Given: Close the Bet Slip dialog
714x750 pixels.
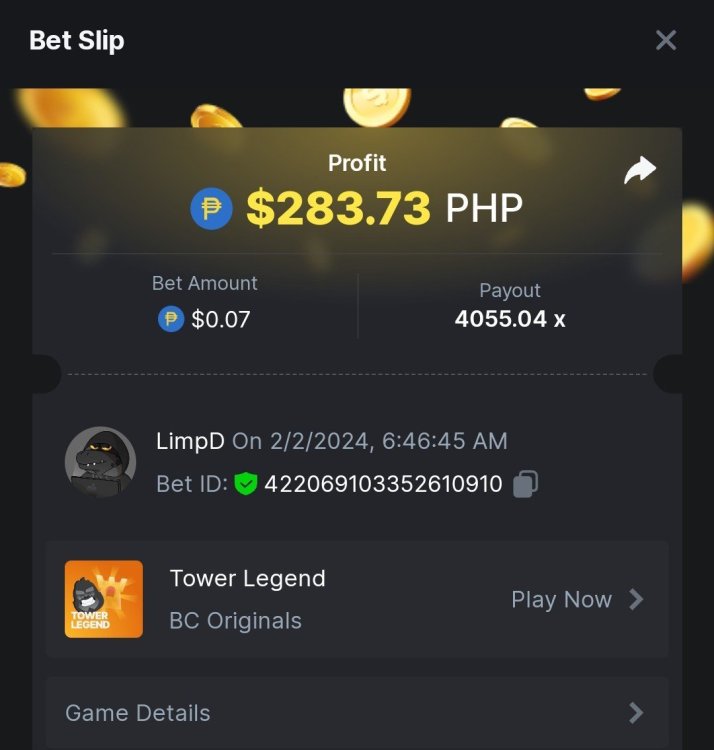Looking at the screenshot, I should [666, 40].
